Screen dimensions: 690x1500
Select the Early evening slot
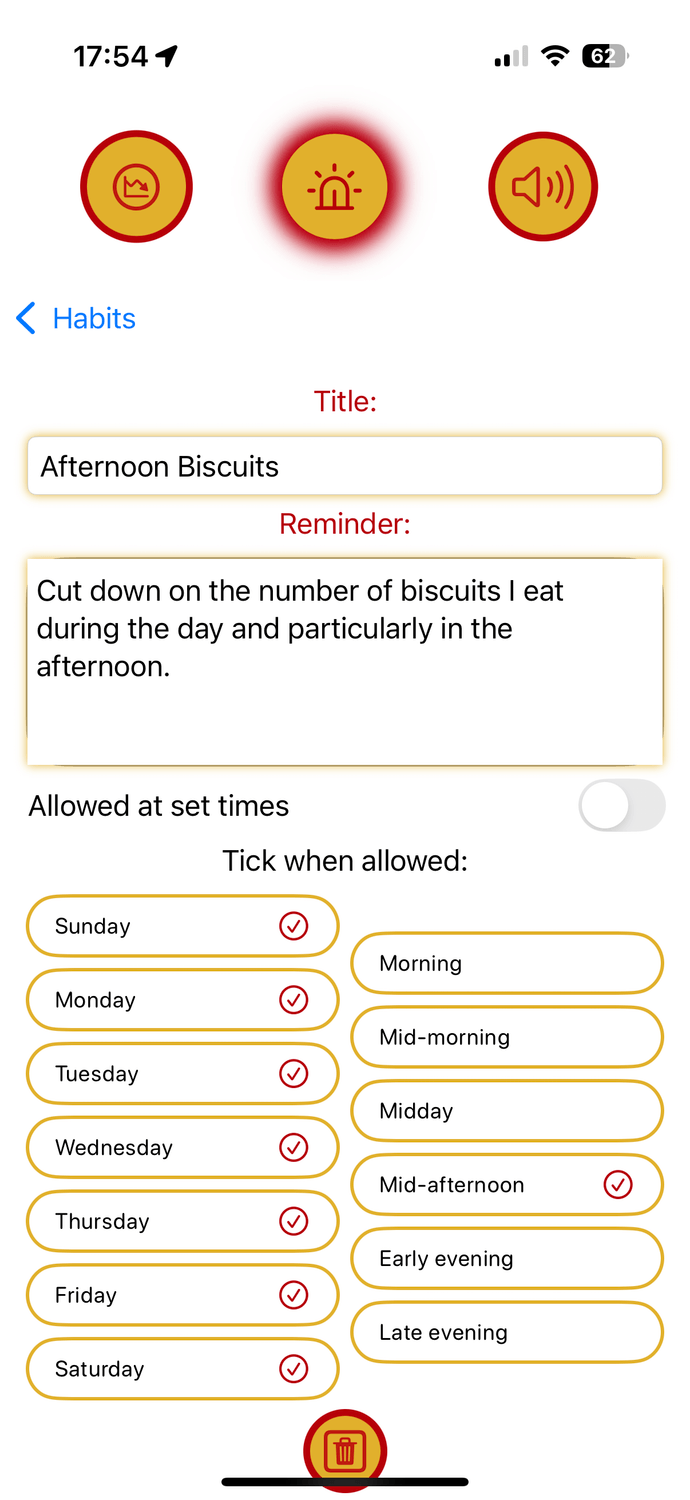(506, 1259)
